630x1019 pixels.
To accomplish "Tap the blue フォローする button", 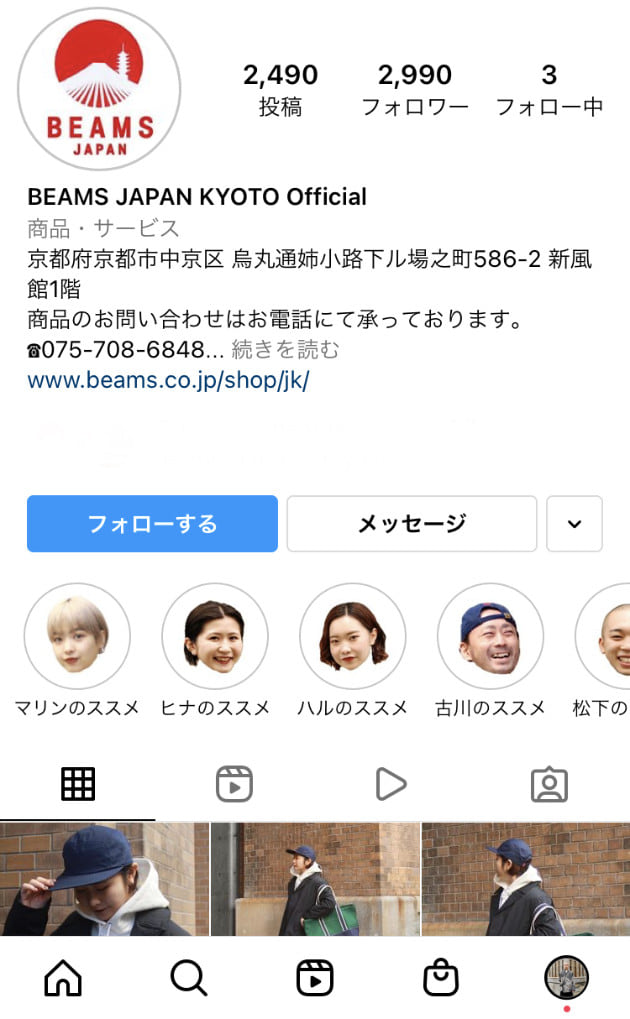I will (x=152, y=523).
